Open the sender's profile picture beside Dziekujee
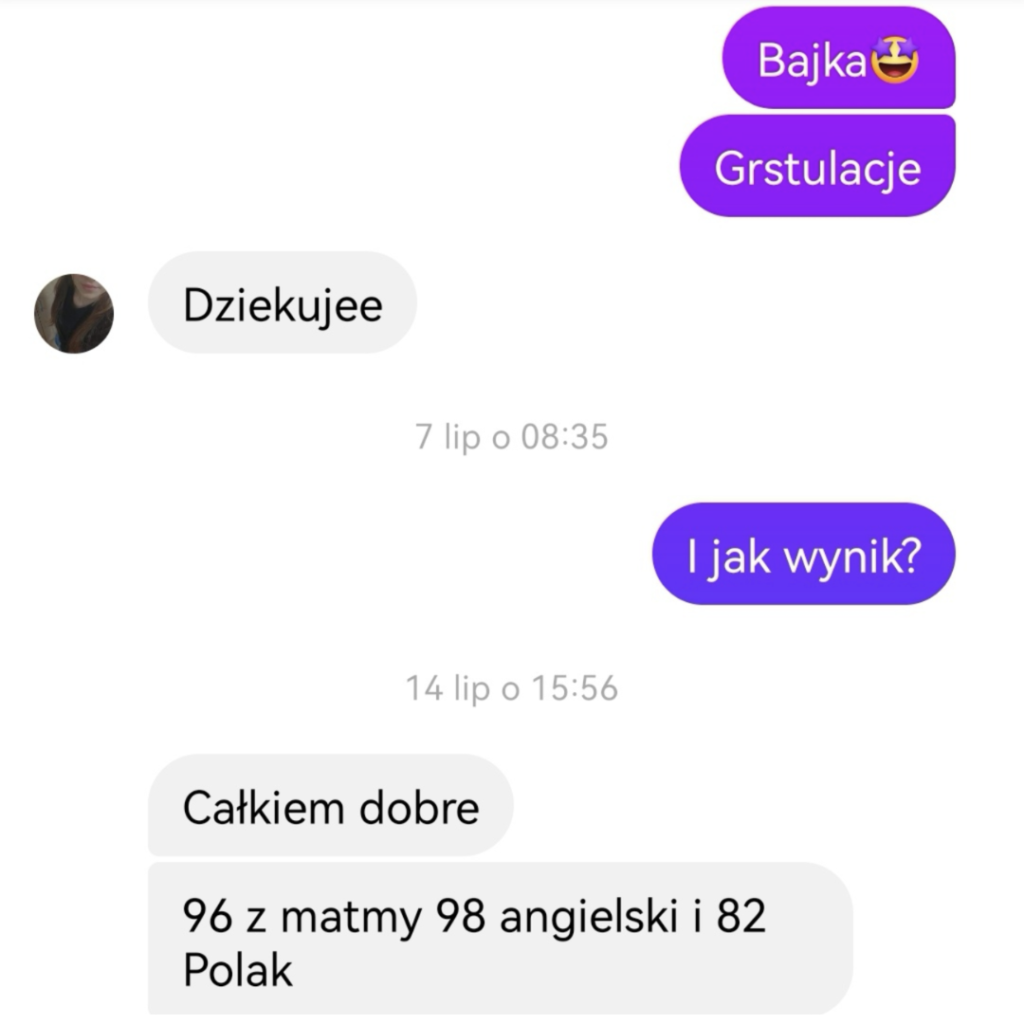 [73, 313]
